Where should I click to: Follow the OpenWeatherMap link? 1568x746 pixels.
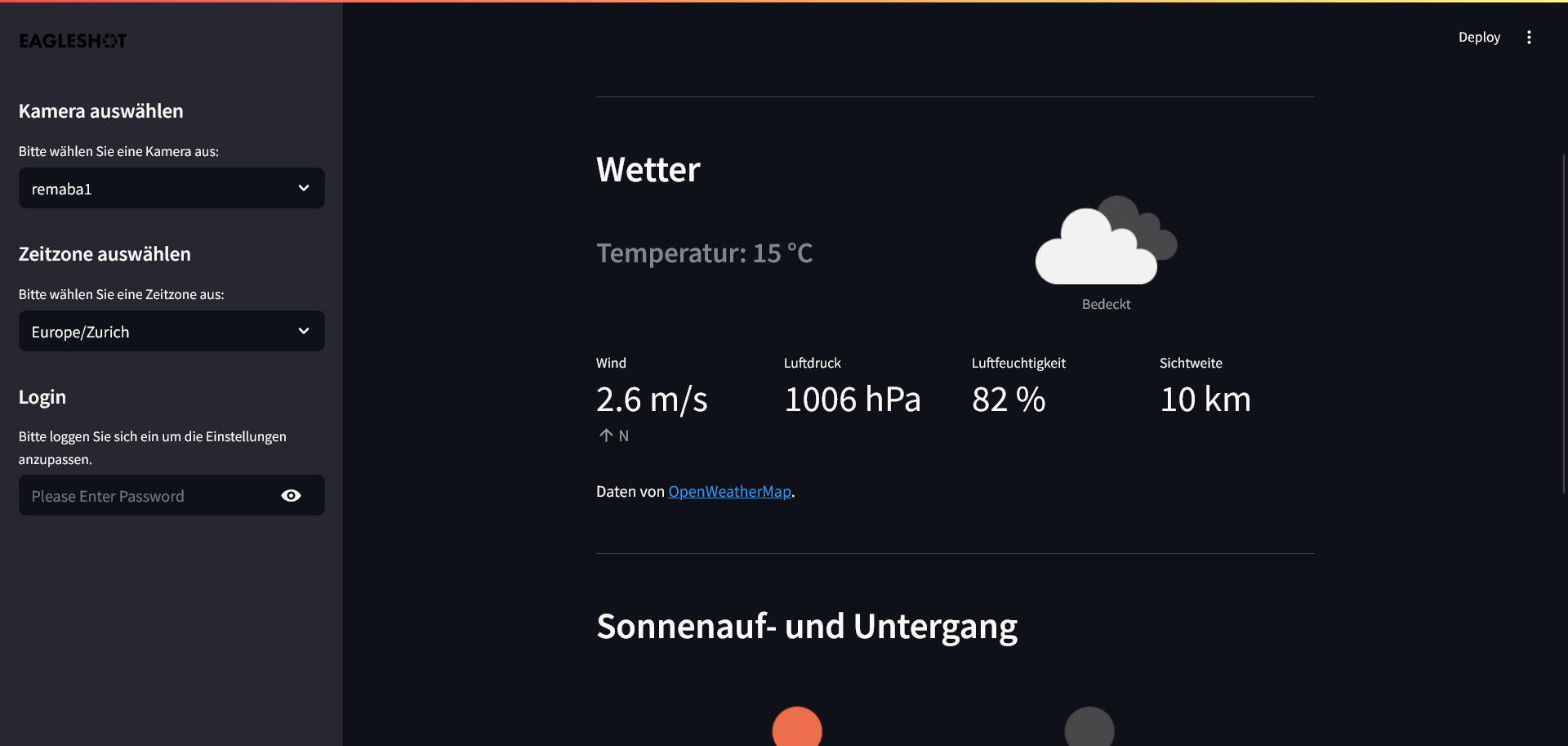(x=729, y=492)
